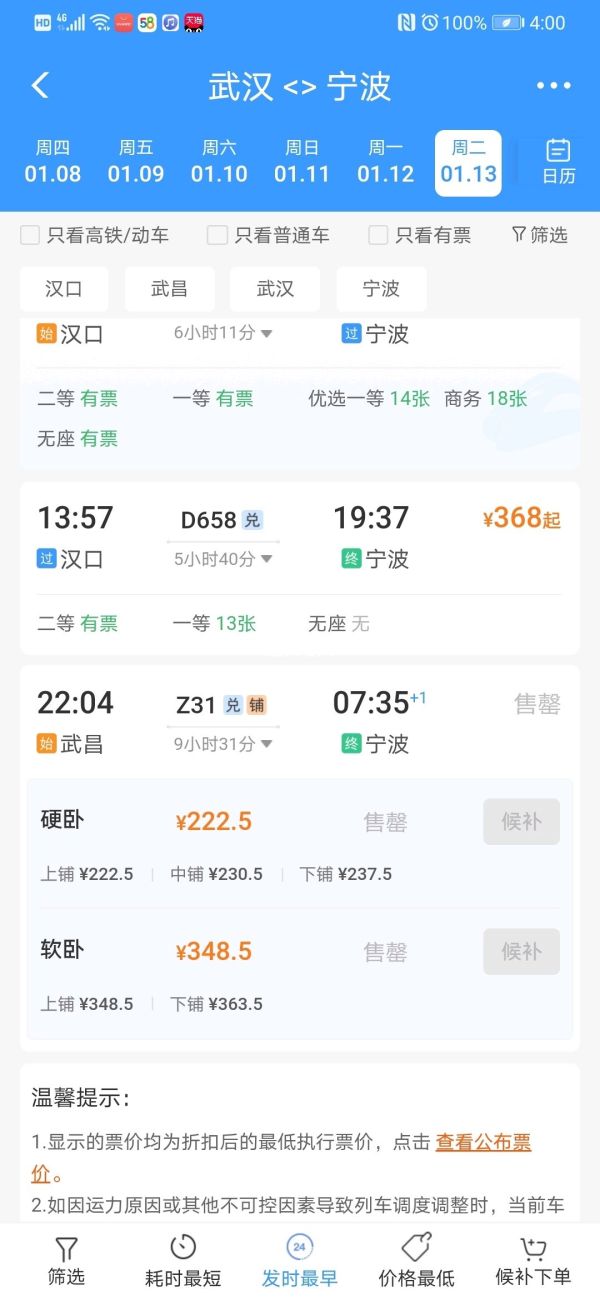Sort by 价格最低

tap(416, 1260)
